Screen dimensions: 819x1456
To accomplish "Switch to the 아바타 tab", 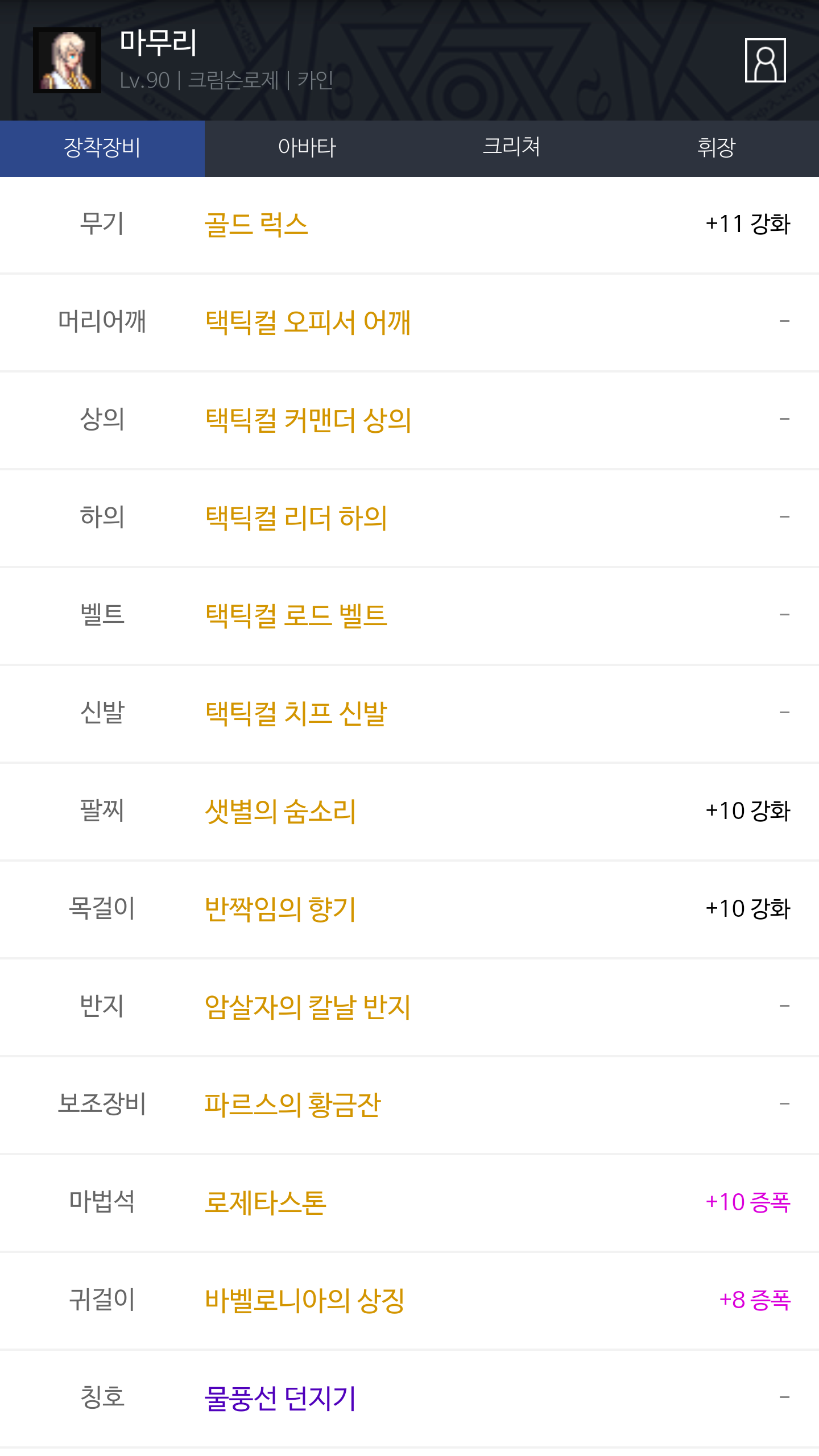I will tap(307, 148).
